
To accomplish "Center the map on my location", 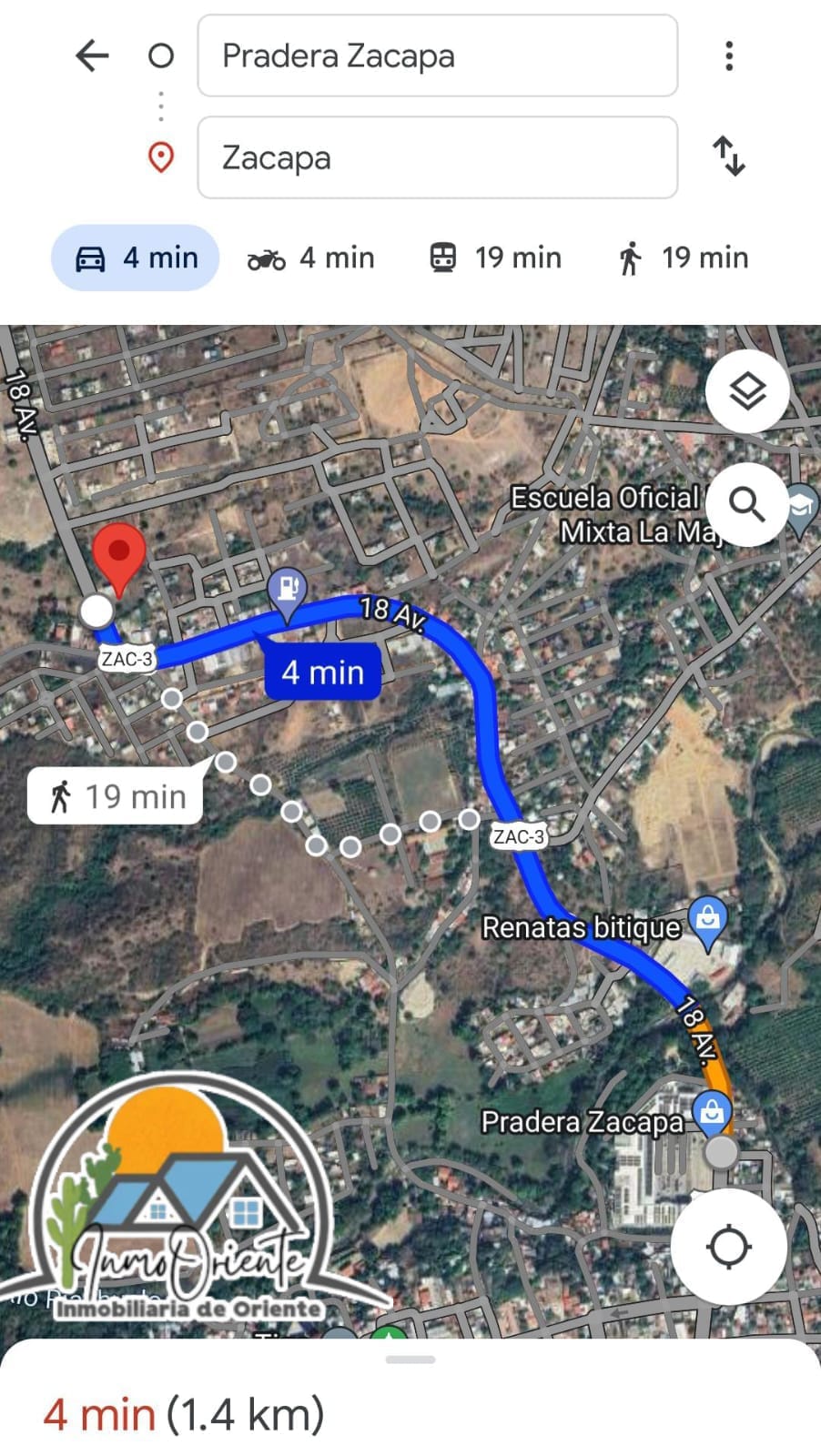I will 728,1246.
